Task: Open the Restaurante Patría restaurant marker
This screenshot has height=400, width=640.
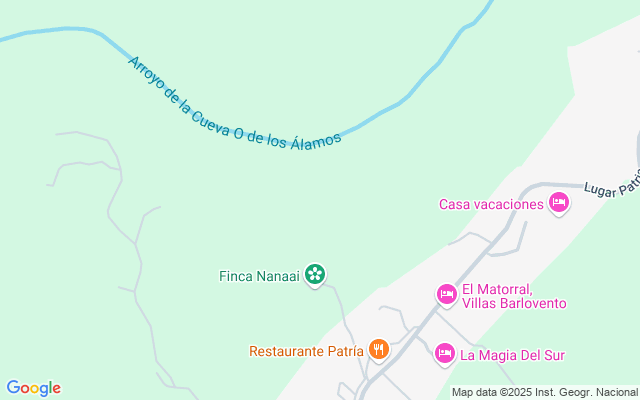Action: click(378, 349)
